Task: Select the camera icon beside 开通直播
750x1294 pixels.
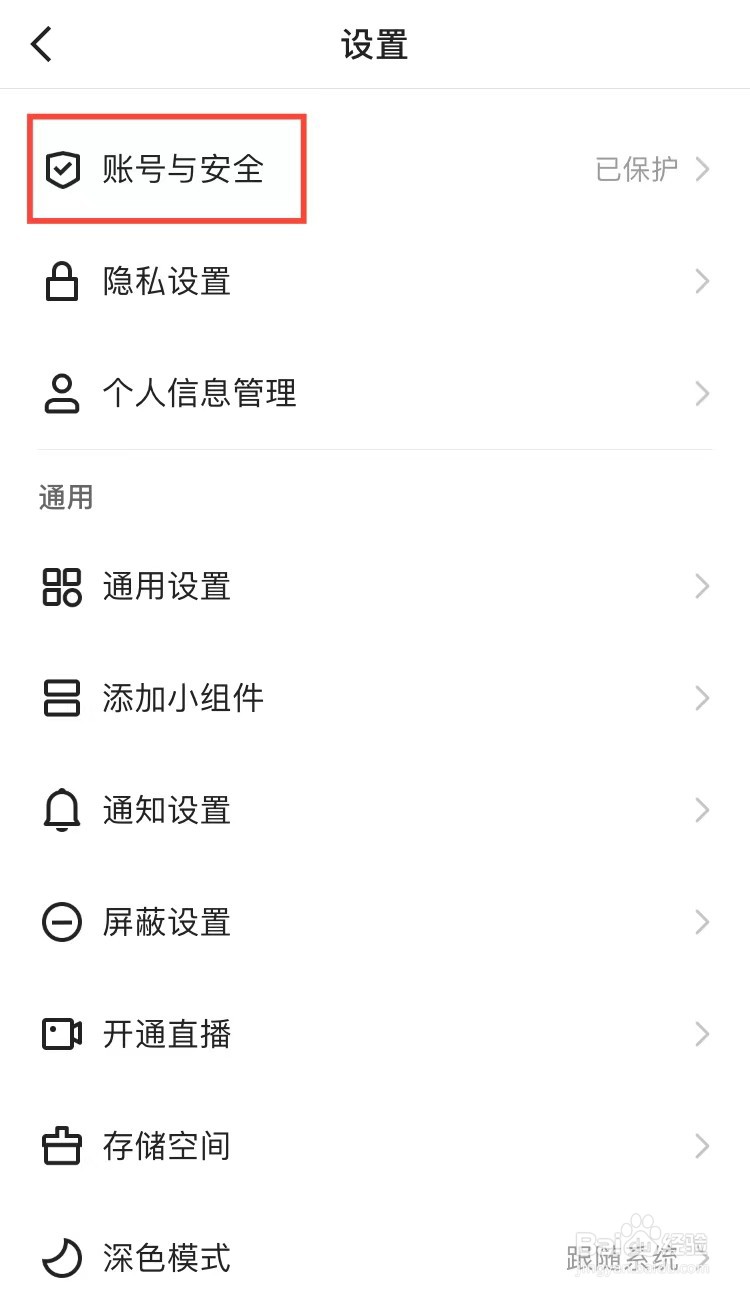Action: [63, 1034]
